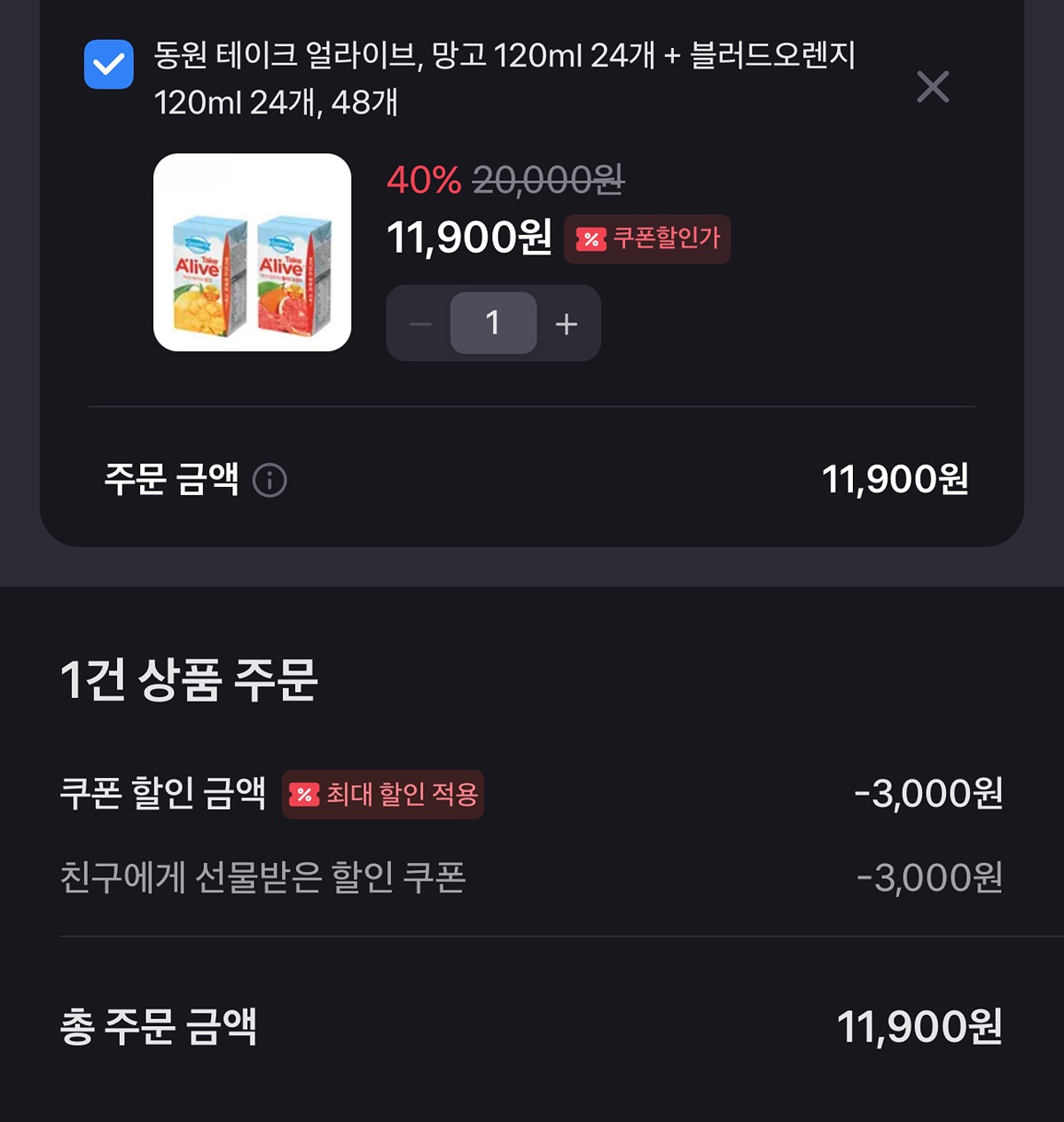Decrease quantity with the minus button
The image size is (1064, 1122).
(420, 324)
